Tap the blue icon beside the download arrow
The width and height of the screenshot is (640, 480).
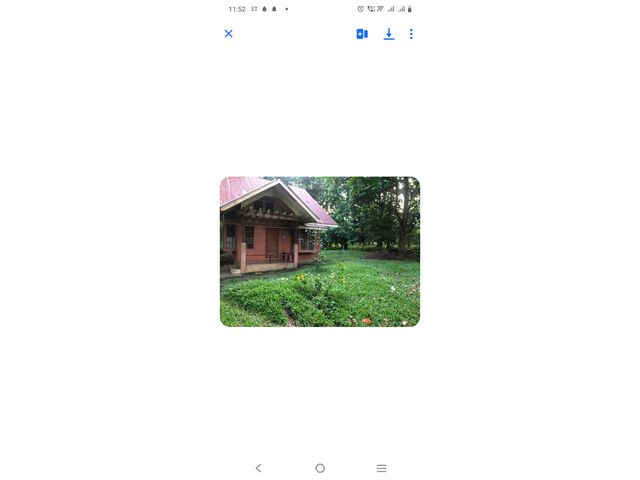(x=362, y=34)
